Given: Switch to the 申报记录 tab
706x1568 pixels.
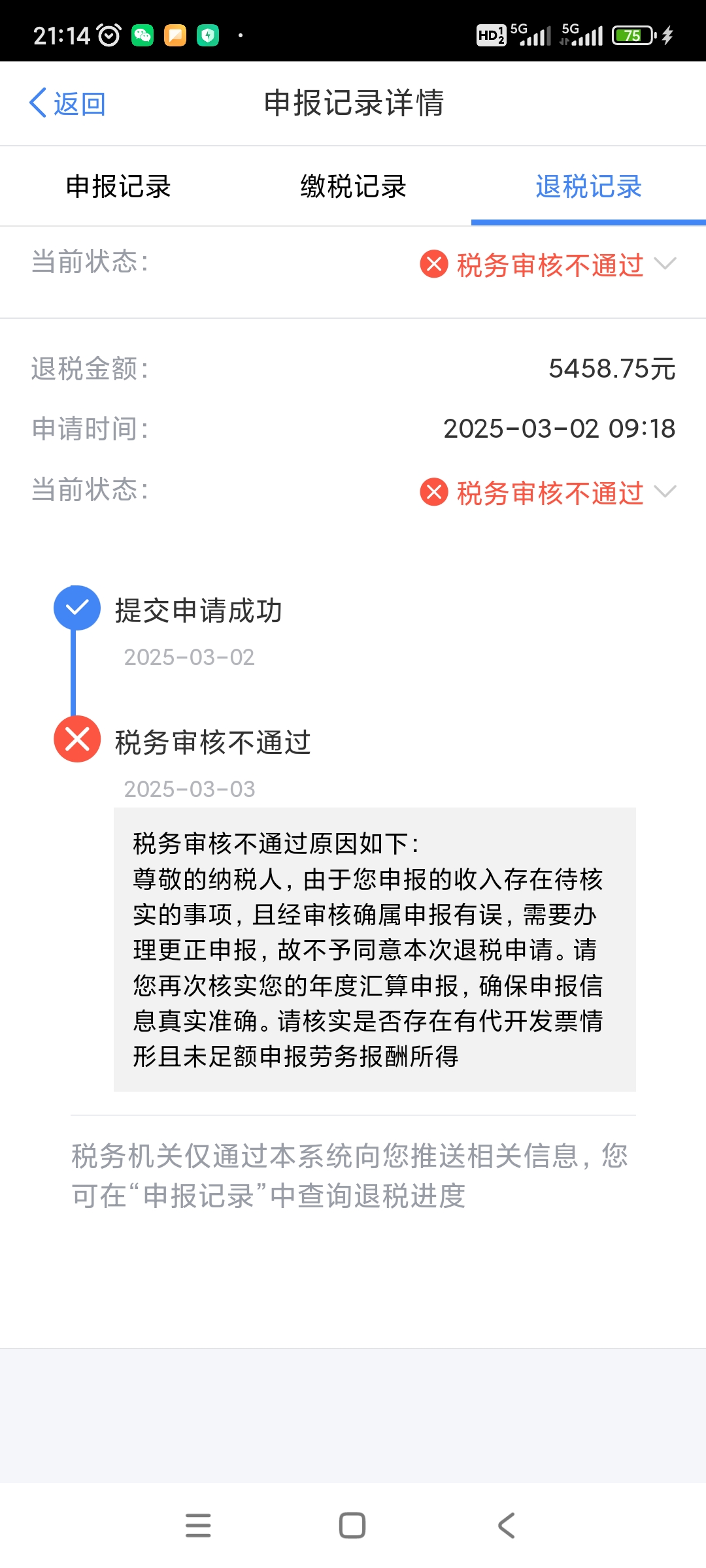Looking at the screenshot, I should pos(118,187).
